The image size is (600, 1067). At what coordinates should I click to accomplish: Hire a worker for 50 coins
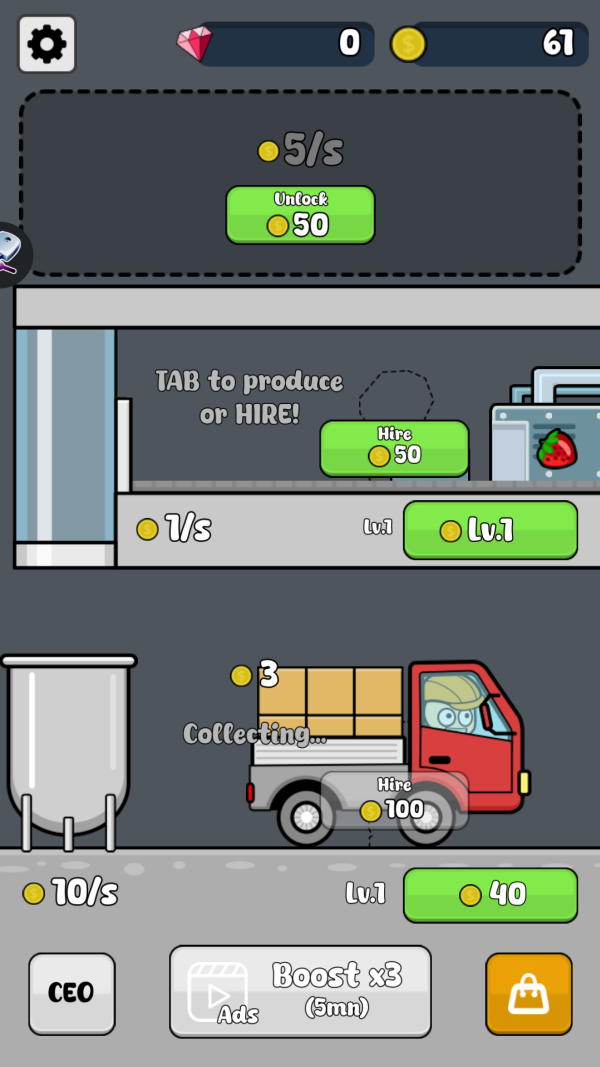click(394, 447)
